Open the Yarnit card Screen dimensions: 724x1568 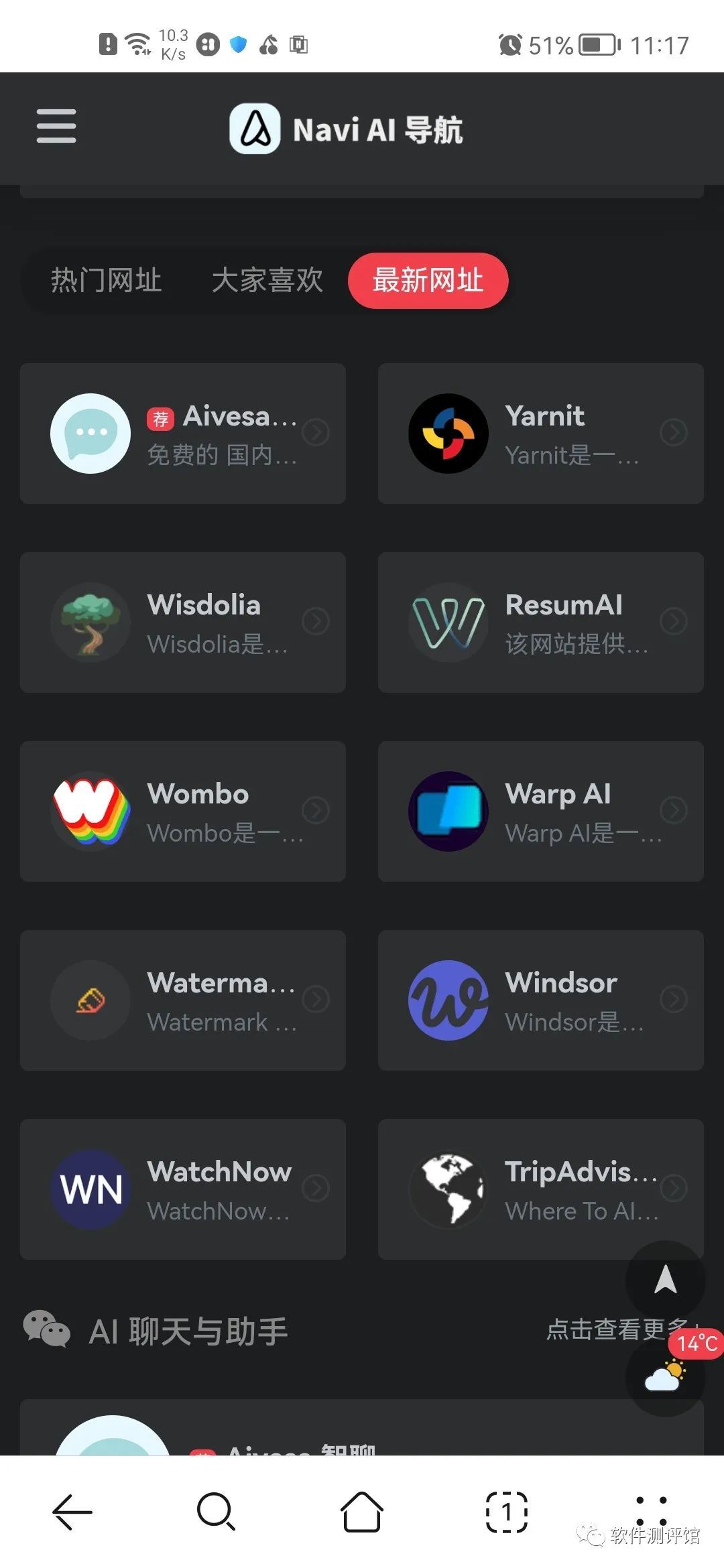tap(540, 434)
